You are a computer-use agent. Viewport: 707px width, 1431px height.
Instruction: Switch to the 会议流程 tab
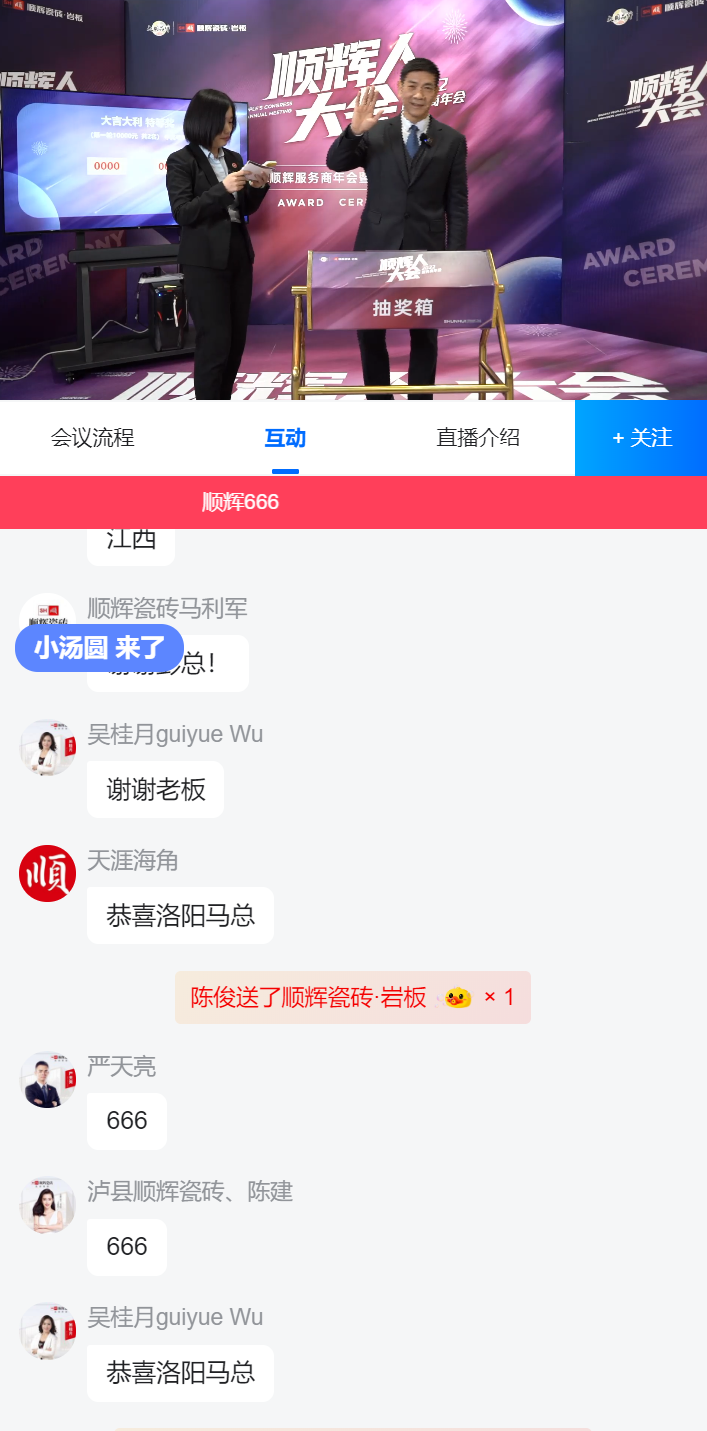pos(92,438)
